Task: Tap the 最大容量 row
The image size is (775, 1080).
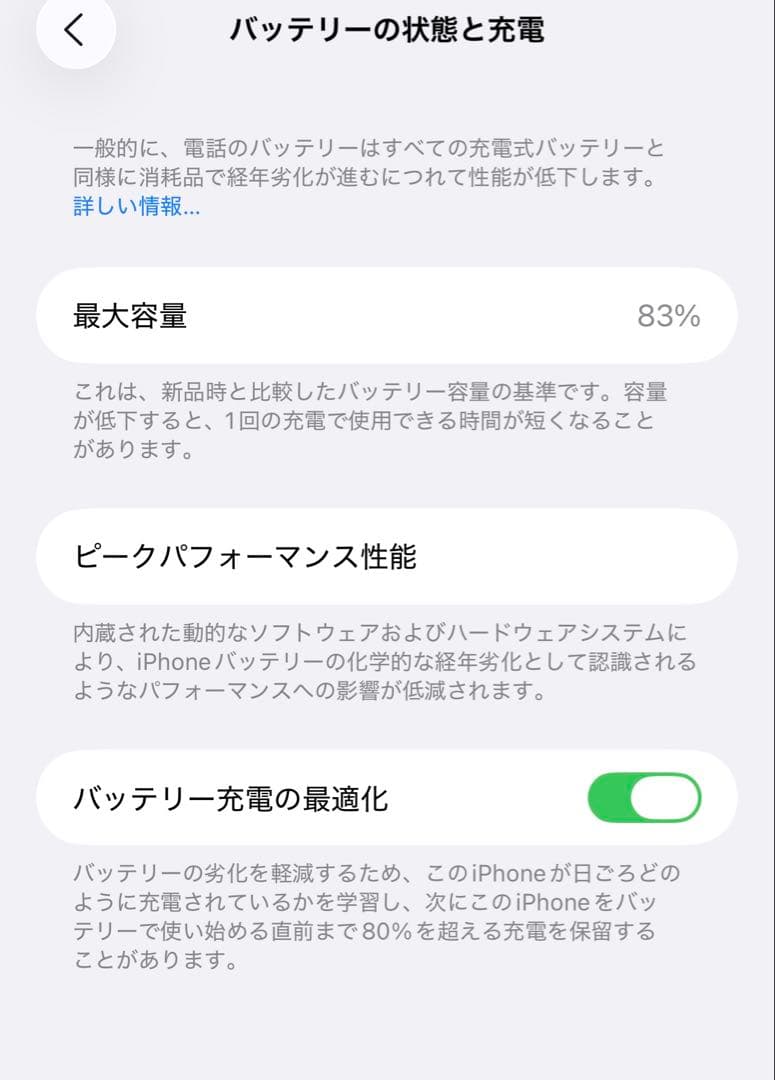Action: pos(387,316)
